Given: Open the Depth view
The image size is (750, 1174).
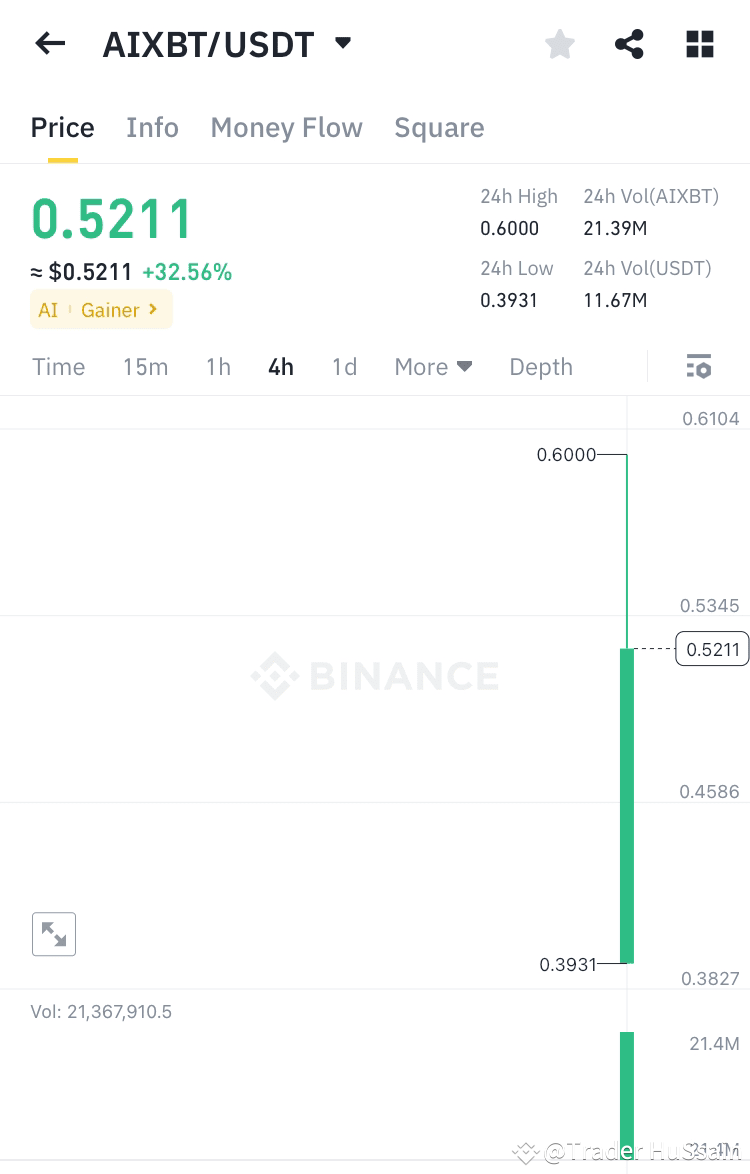Looking at the screenshot, I should pyautogui.click(x=541, y=366).
